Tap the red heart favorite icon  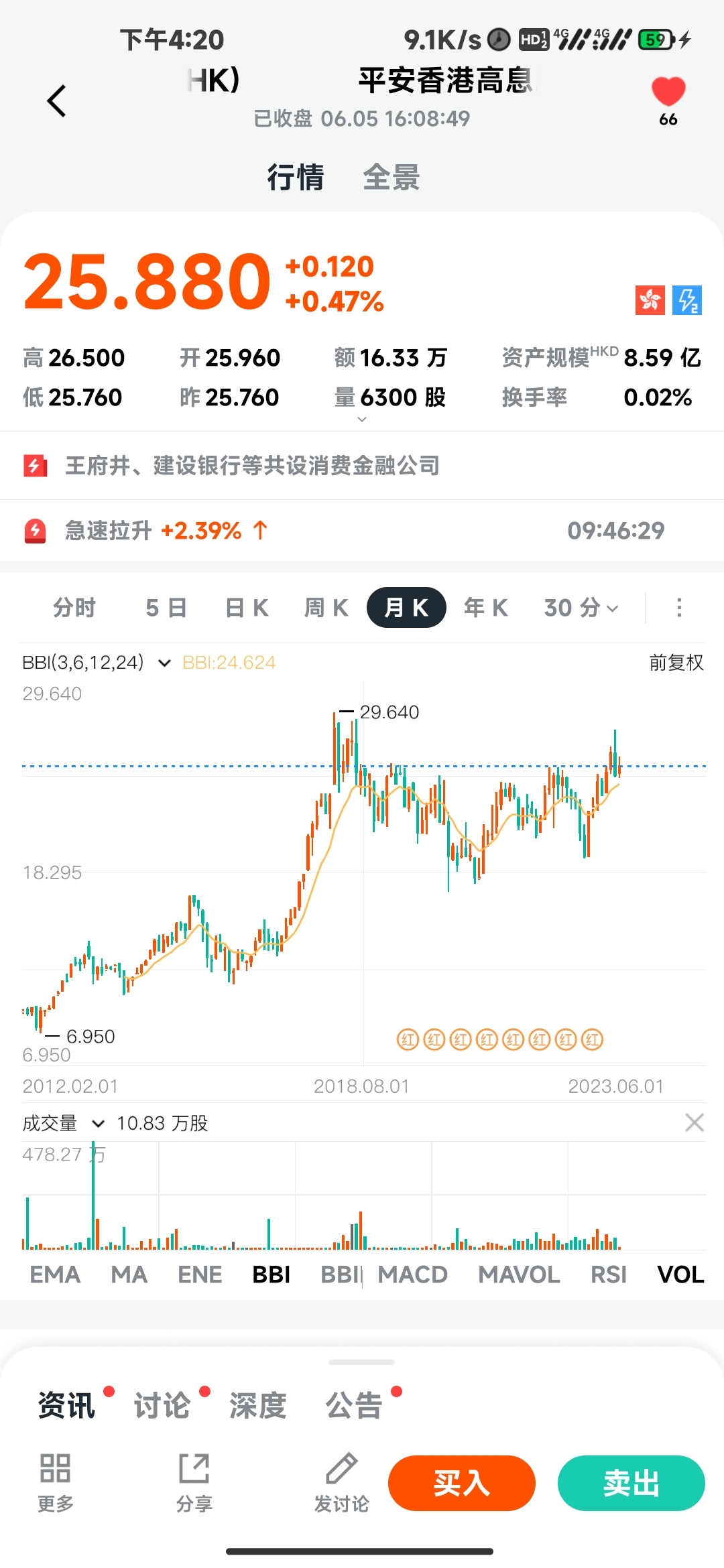pyautogui.click(x=668, y=92)
